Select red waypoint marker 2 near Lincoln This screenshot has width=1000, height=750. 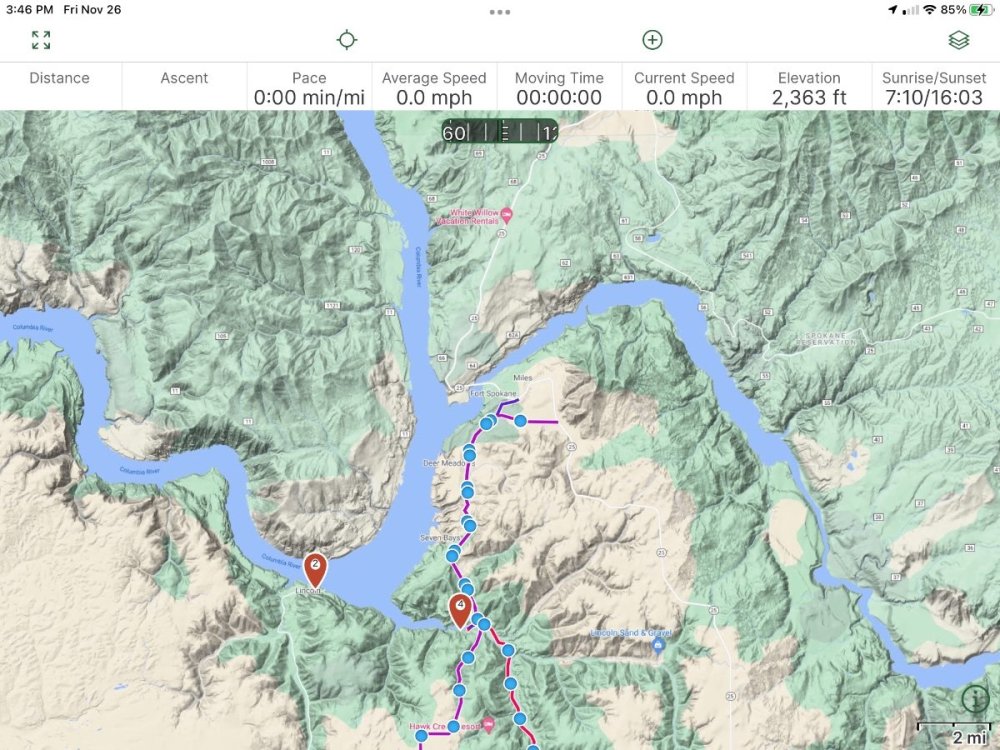click(315, 569)
